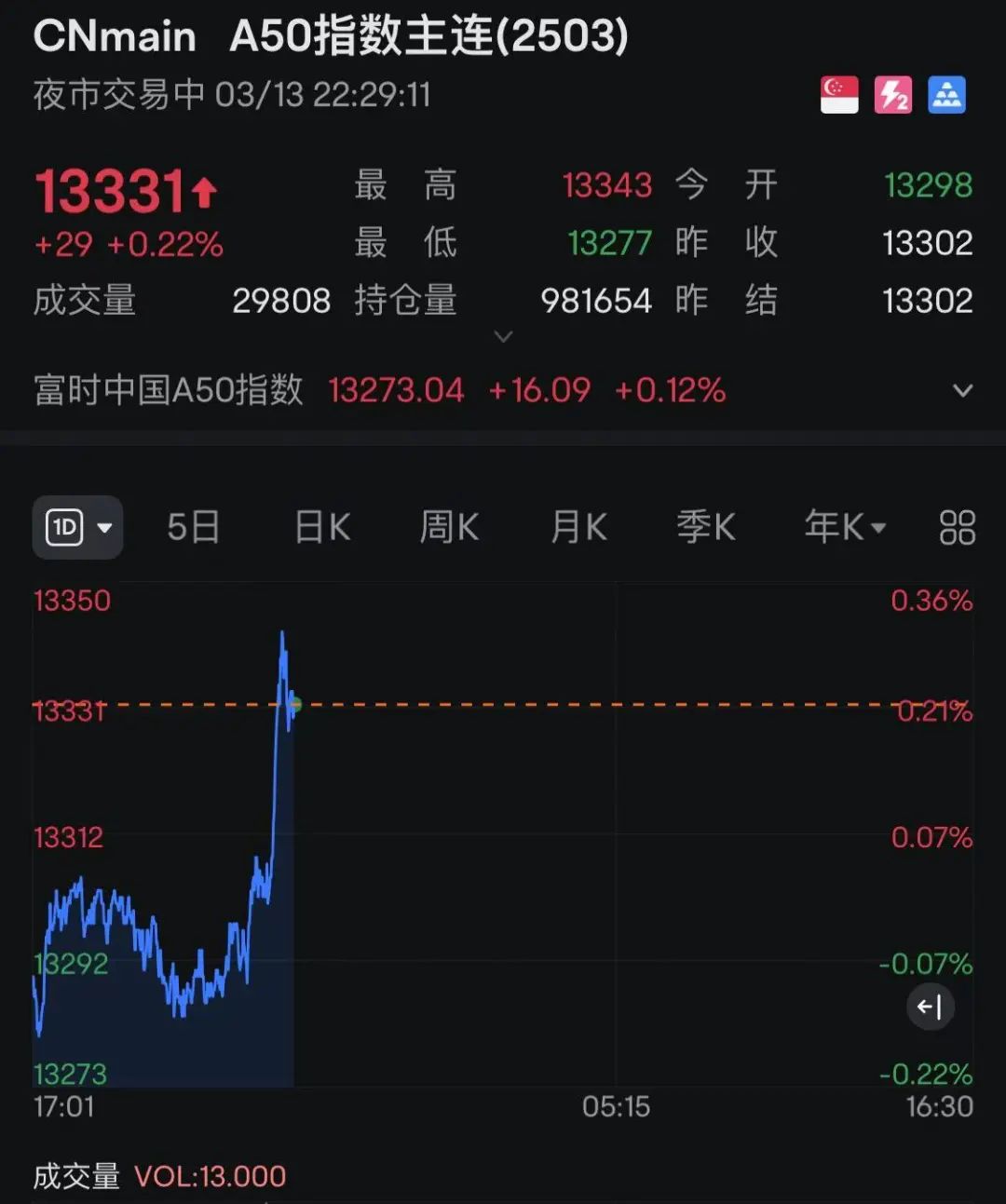Click the Singapore flag market icon
This screenshot has width=1006, height=1204.
coord(839,96)
